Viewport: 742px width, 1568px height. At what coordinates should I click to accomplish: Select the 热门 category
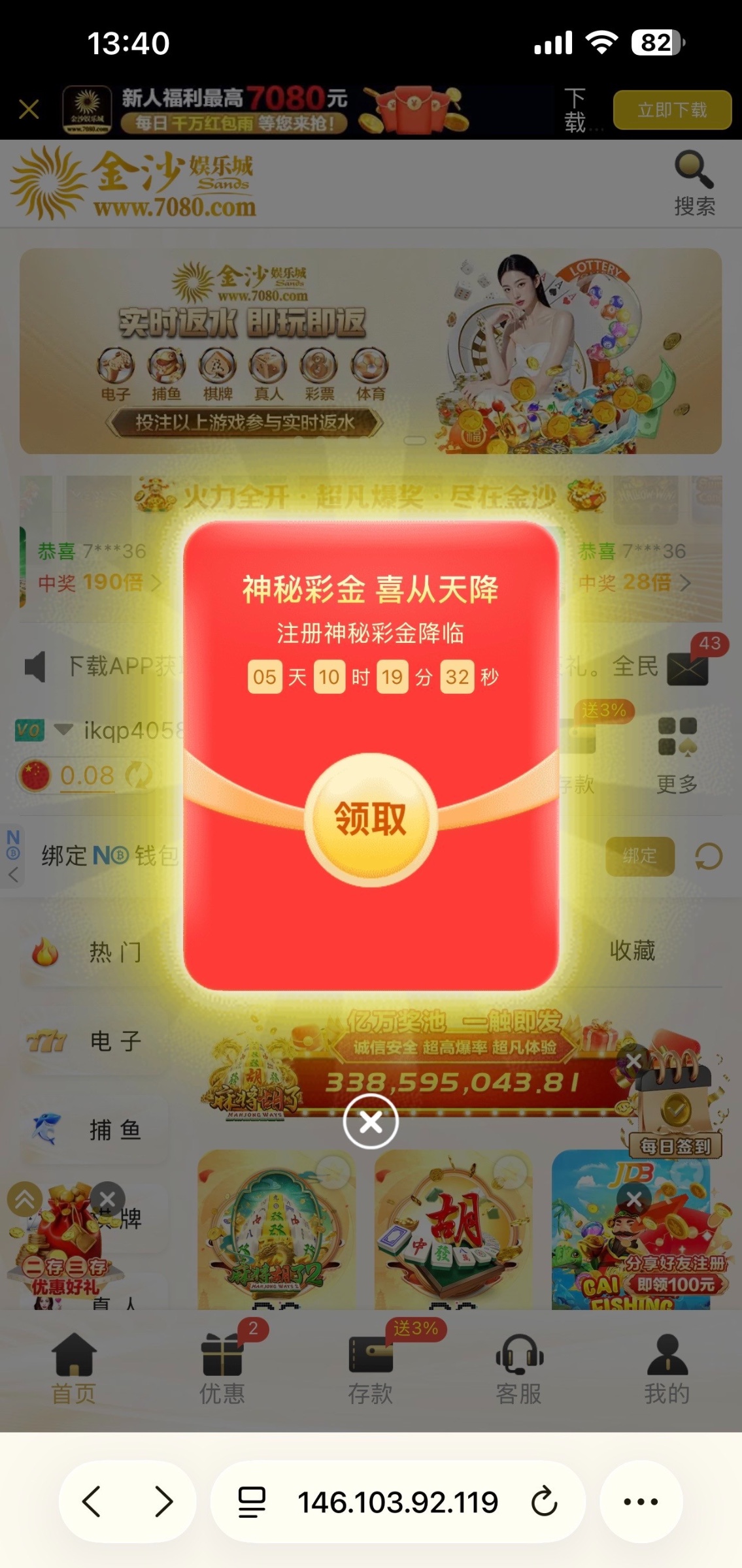[92, 952]
